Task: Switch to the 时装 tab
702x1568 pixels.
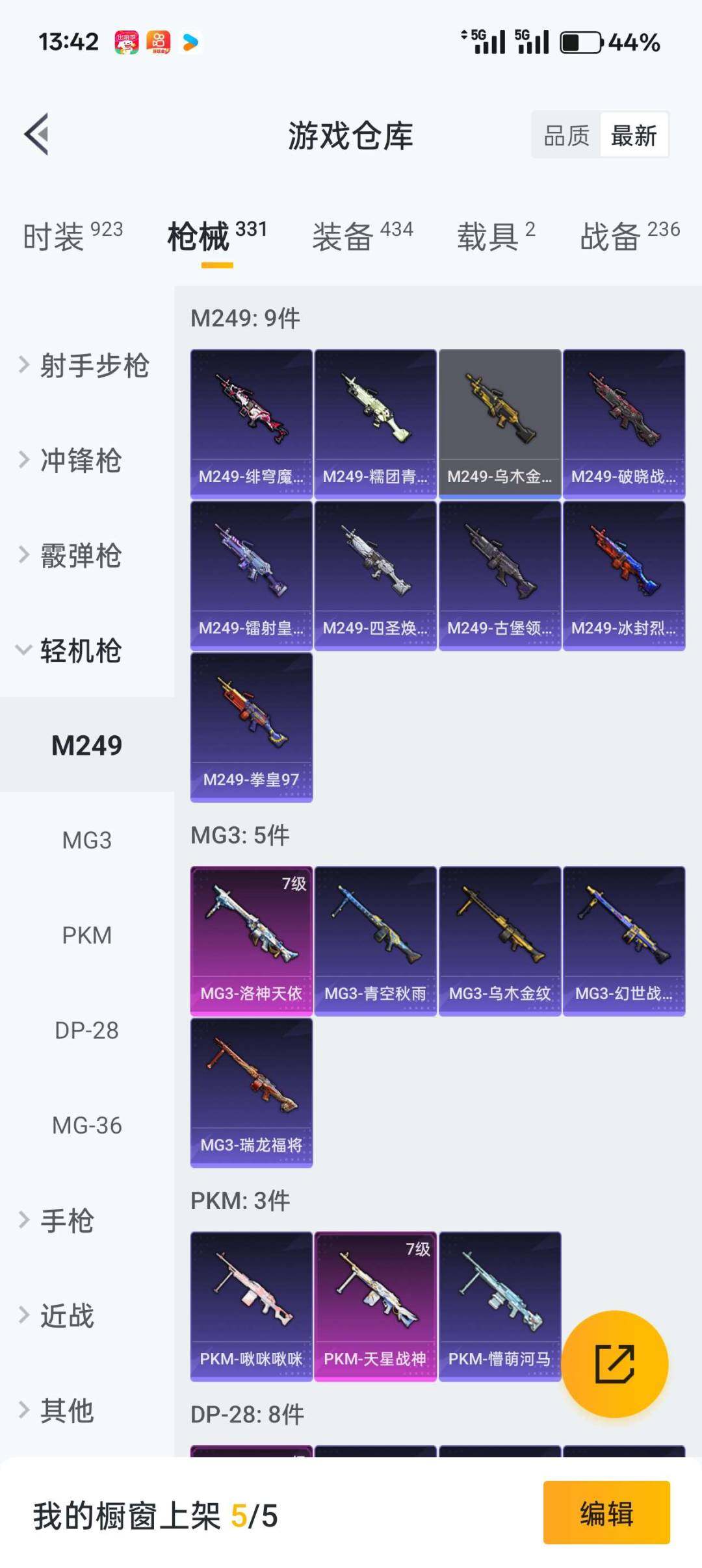Action: 72,236
